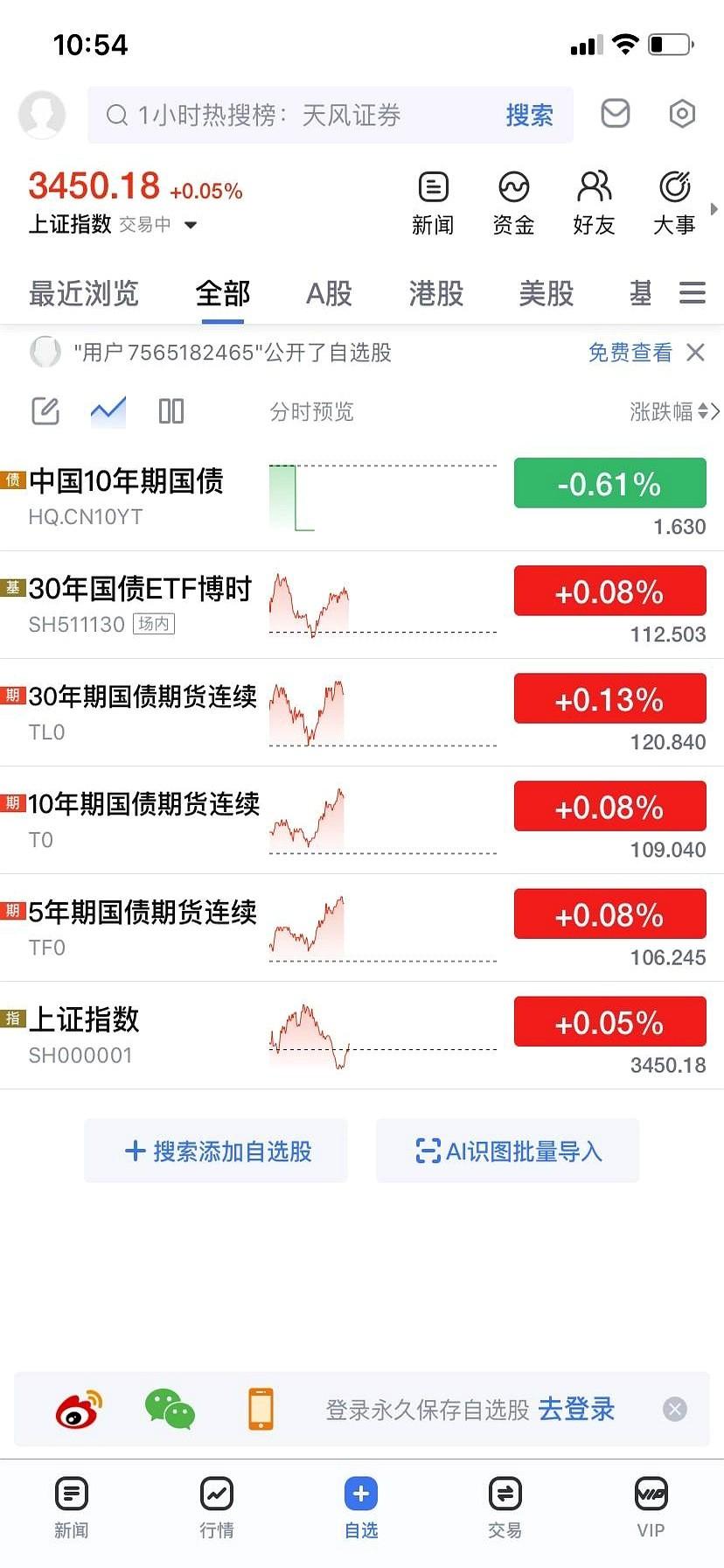
Task: Open the 资金 shortcut
Action: [514, 204]
